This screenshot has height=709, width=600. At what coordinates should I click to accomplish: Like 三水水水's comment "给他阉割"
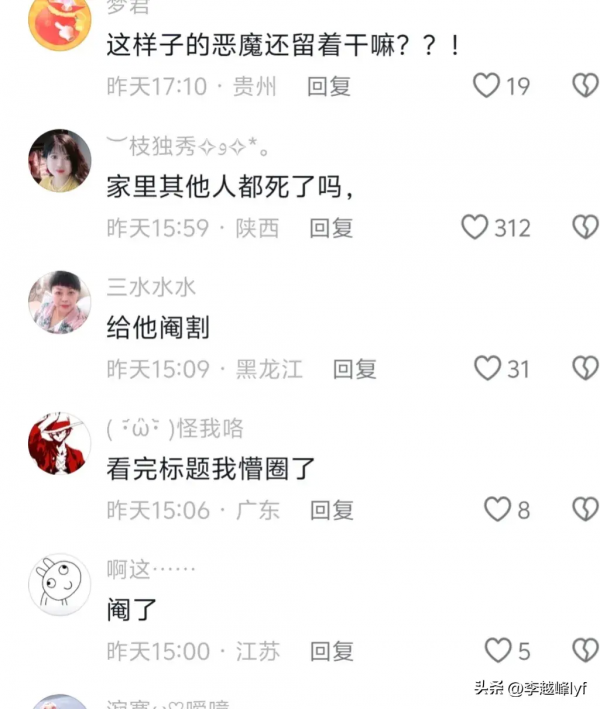[x=487, y=369]
